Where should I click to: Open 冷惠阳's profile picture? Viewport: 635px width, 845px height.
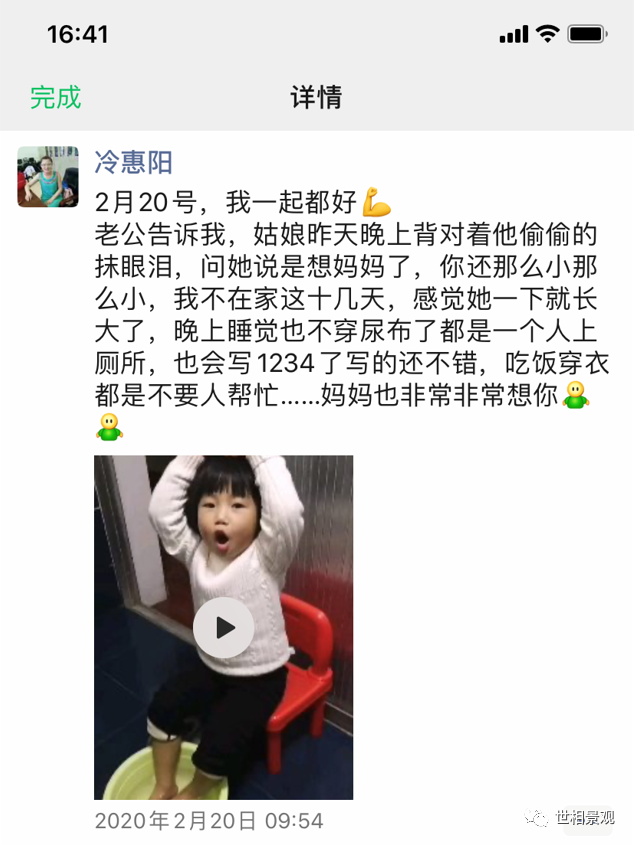point(48,176)
